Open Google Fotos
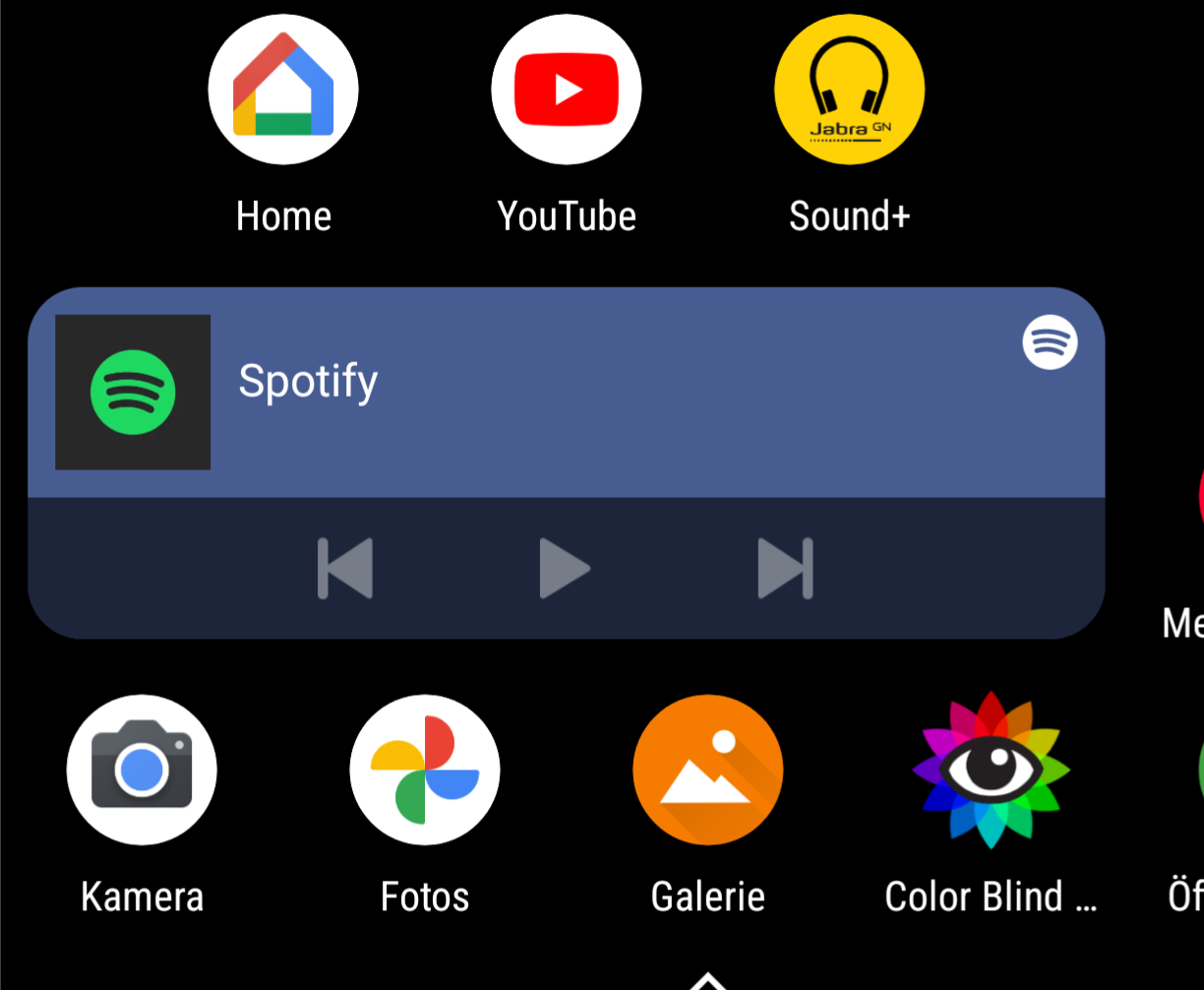 point(425,770)
